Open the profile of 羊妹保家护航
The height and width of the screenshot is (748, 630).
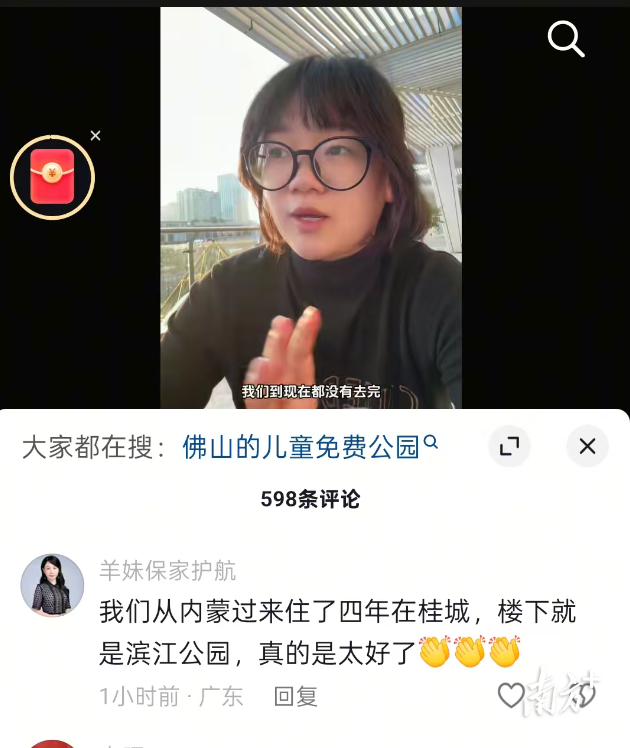(167, 571)
